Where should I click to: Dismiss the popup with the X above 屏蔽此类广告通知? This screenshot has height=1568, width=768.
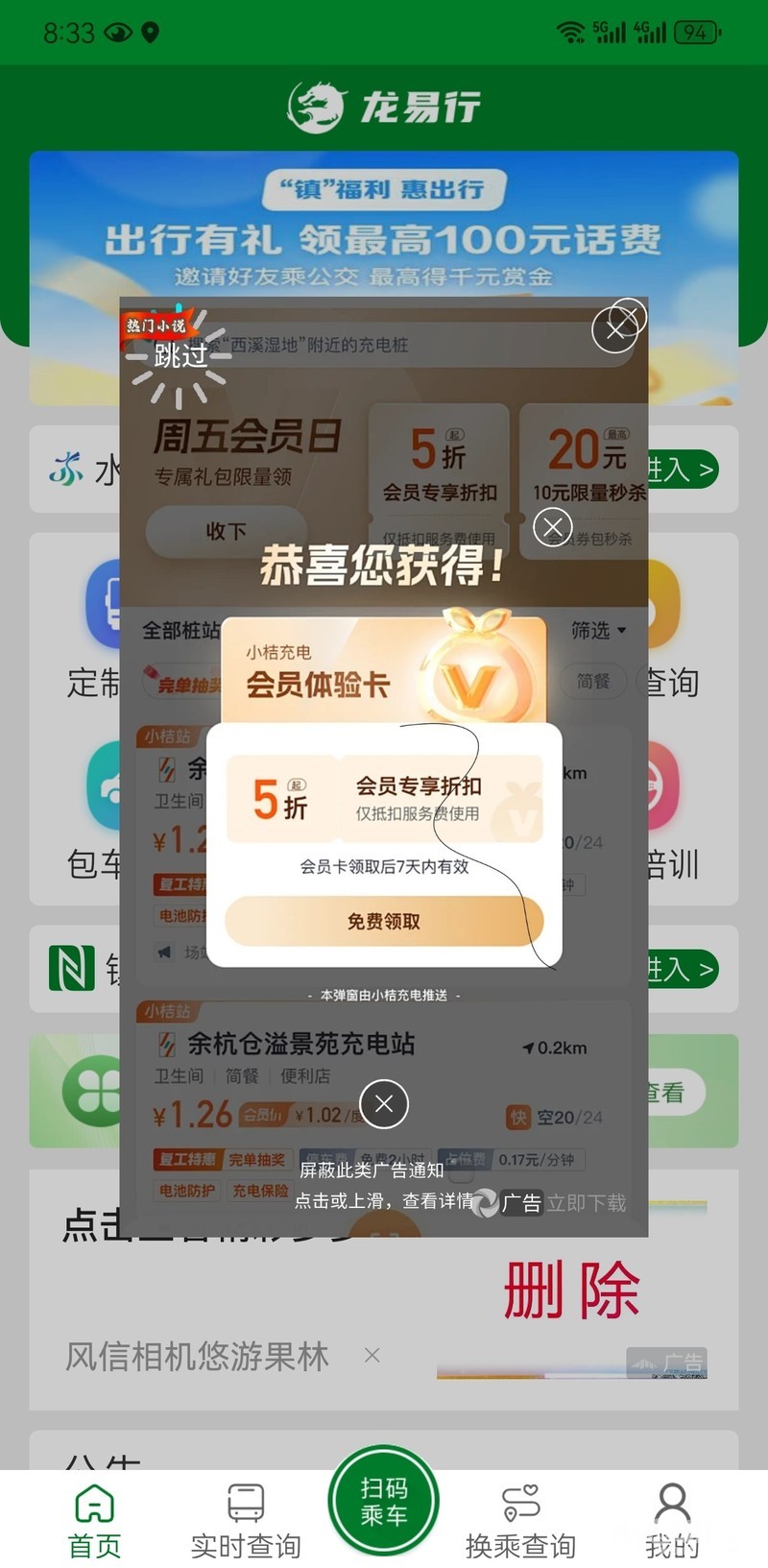click(384, 1103)
